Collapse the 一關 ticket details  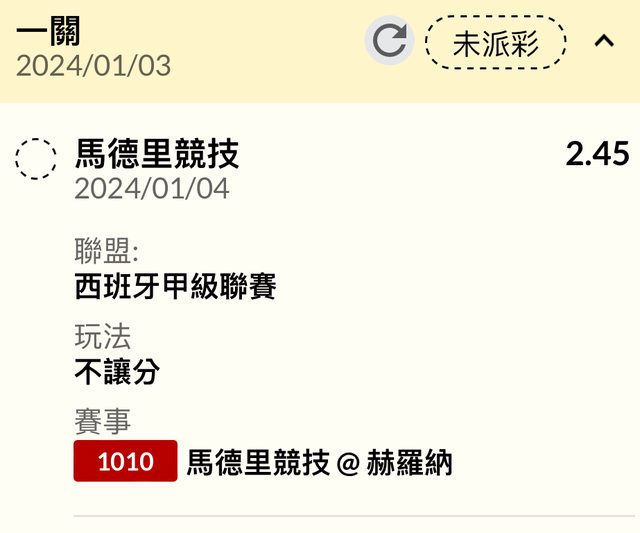click(604, 41)
